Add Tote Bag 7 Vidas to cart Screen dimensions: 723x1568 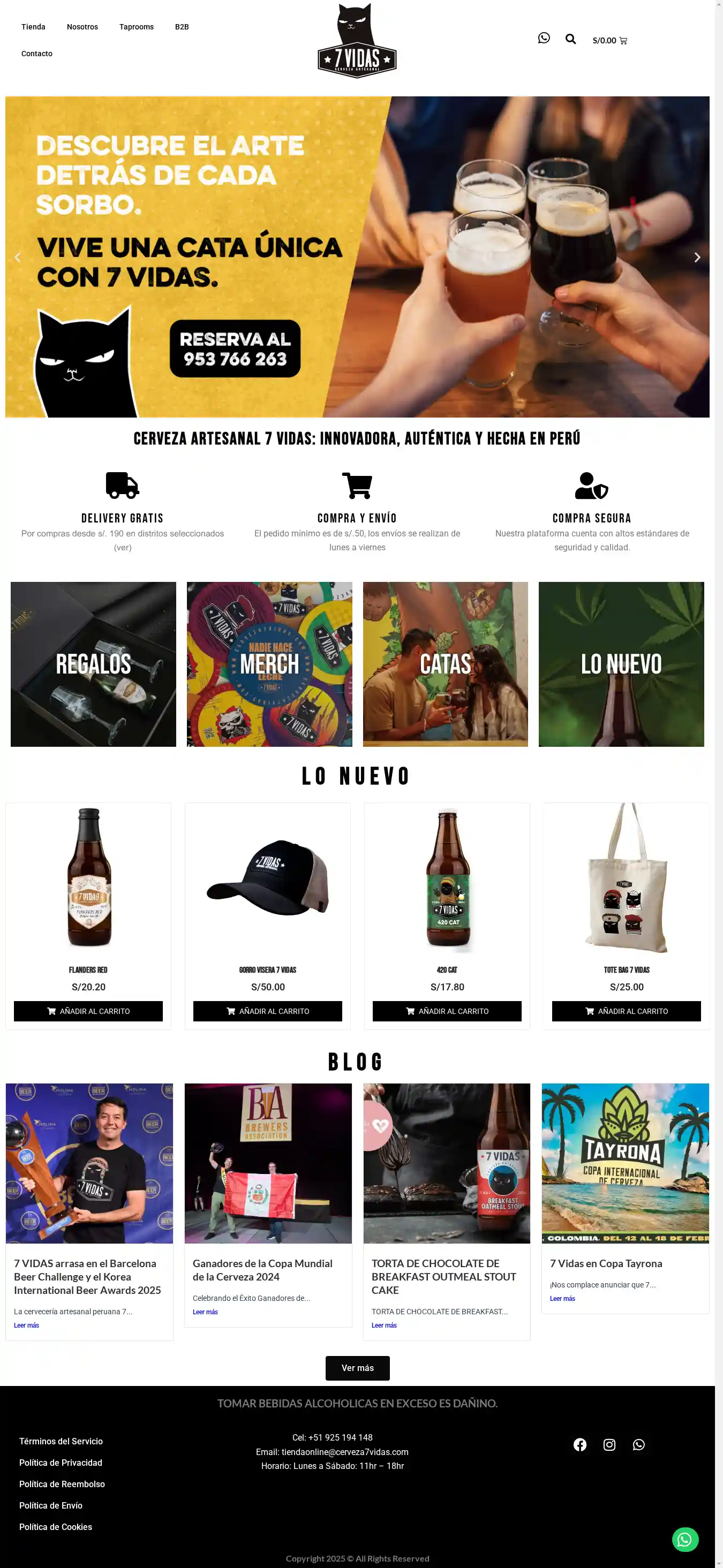click(x=626, y=1011)
